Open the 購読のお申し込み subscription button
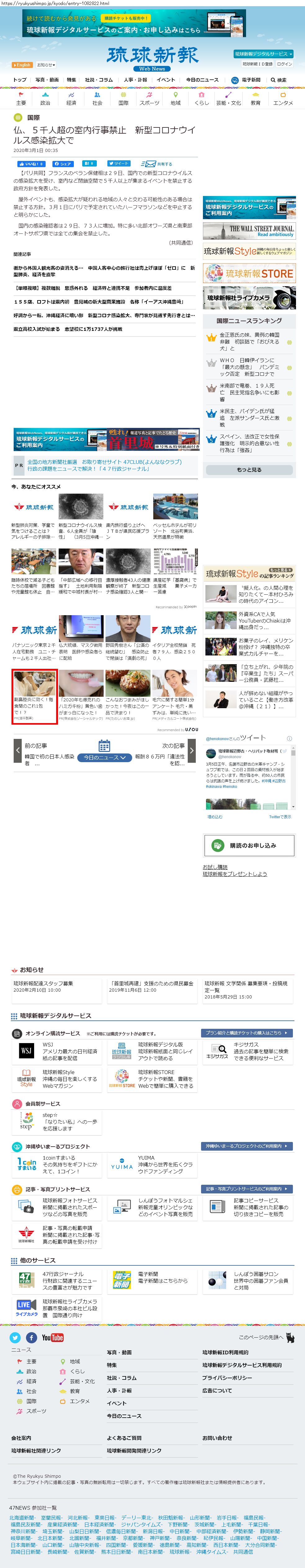The height and width of the screenshot is (1568, 305). click(x=249, y=845)
